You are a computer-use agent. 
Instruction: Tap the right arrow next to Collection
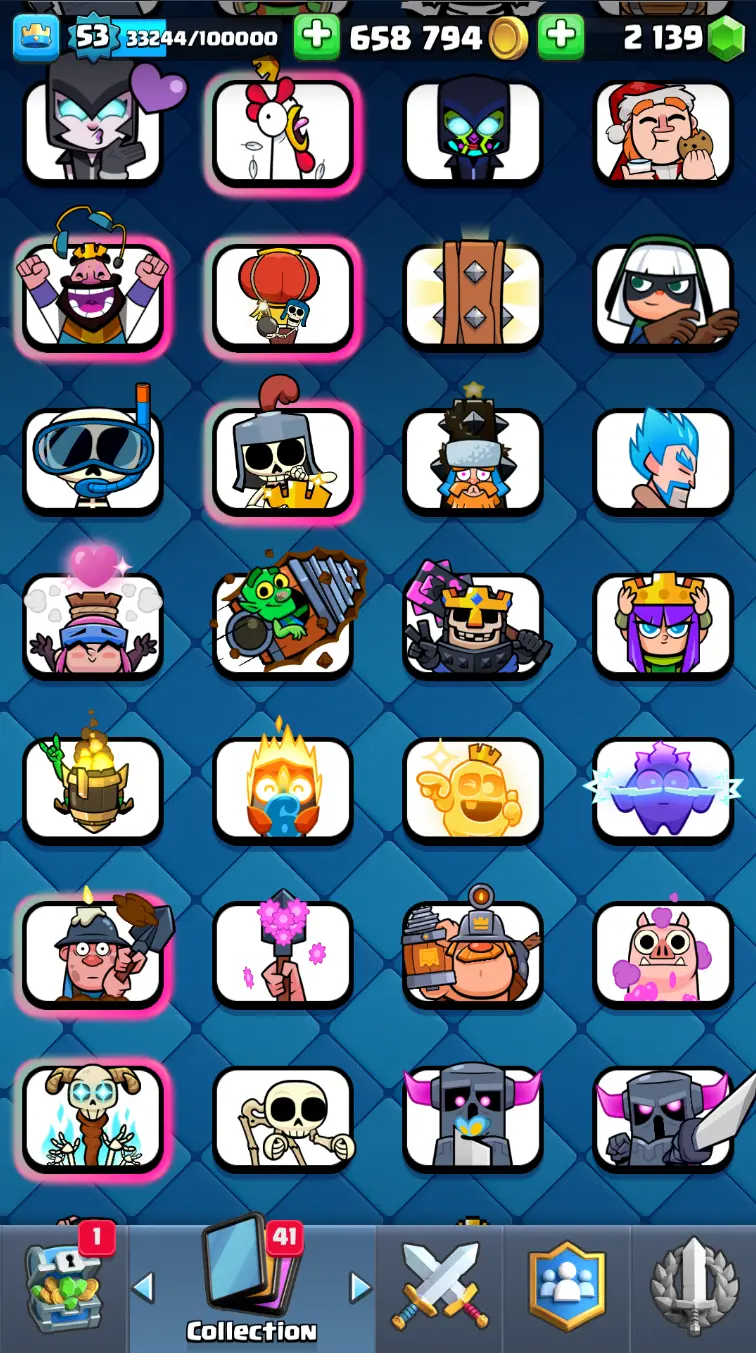point(360,1288)
